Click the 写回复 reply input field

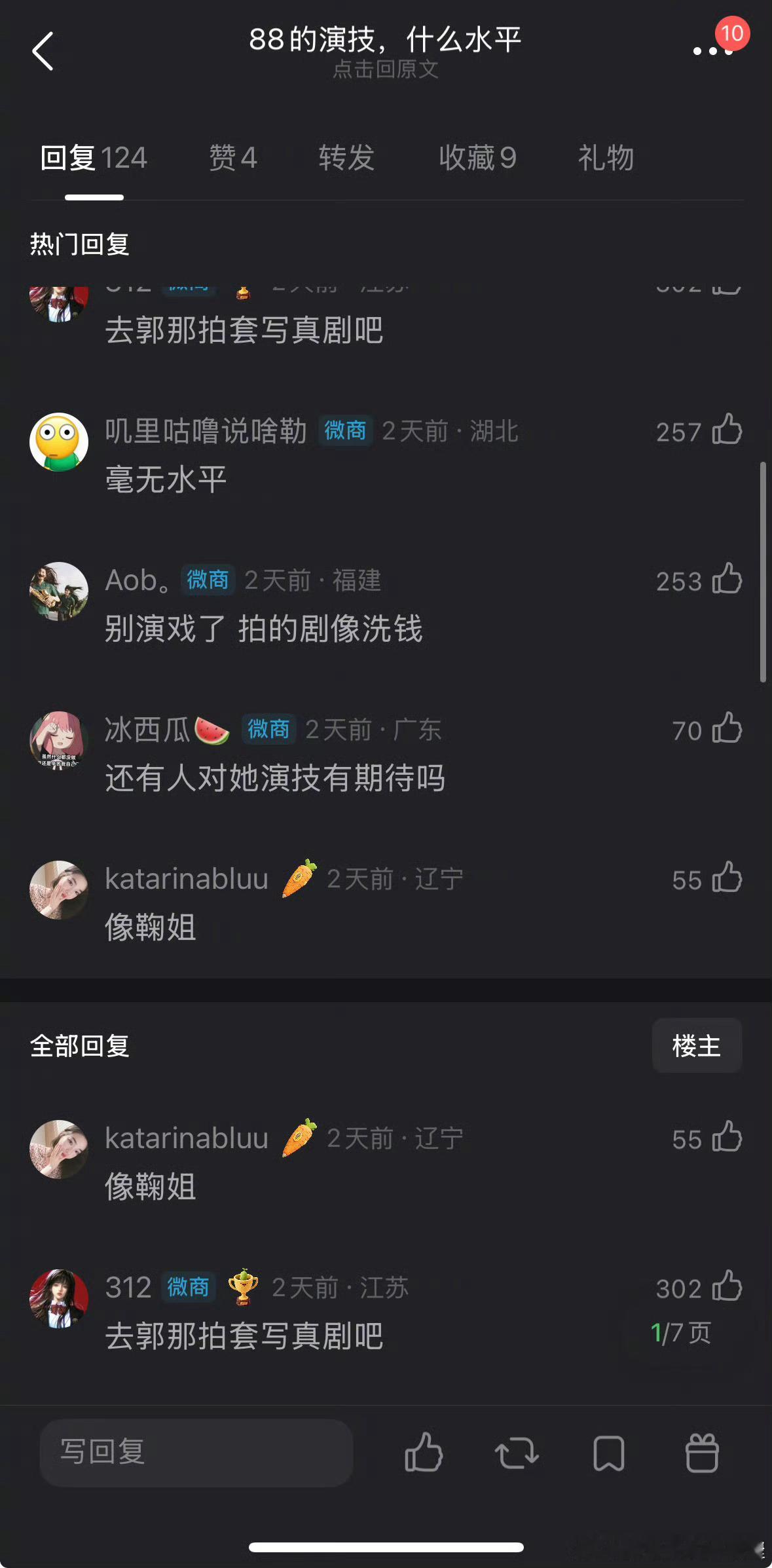coord(195,1453)
